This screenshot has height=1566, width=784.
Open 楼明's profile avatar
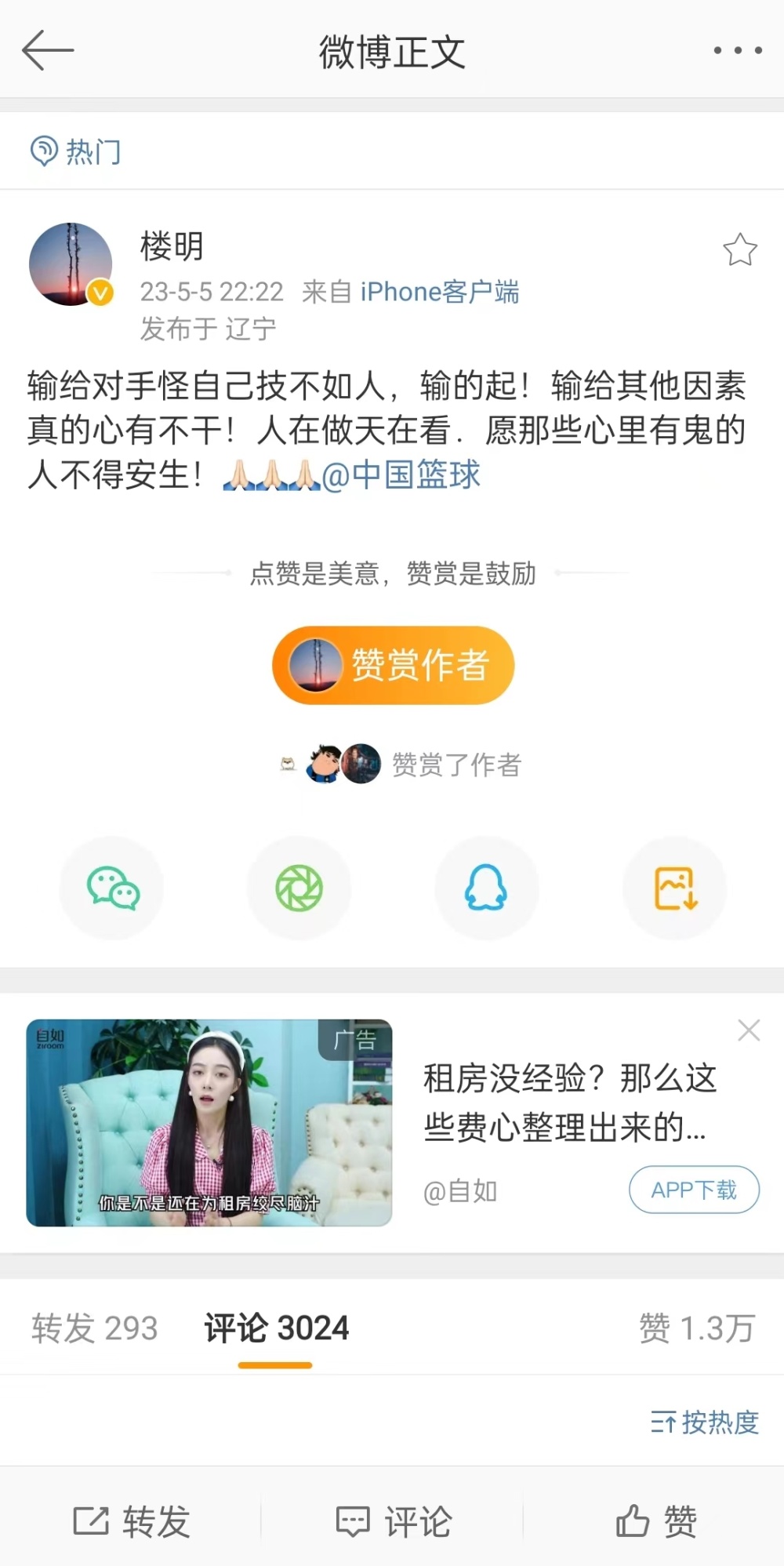pos(71,264)
